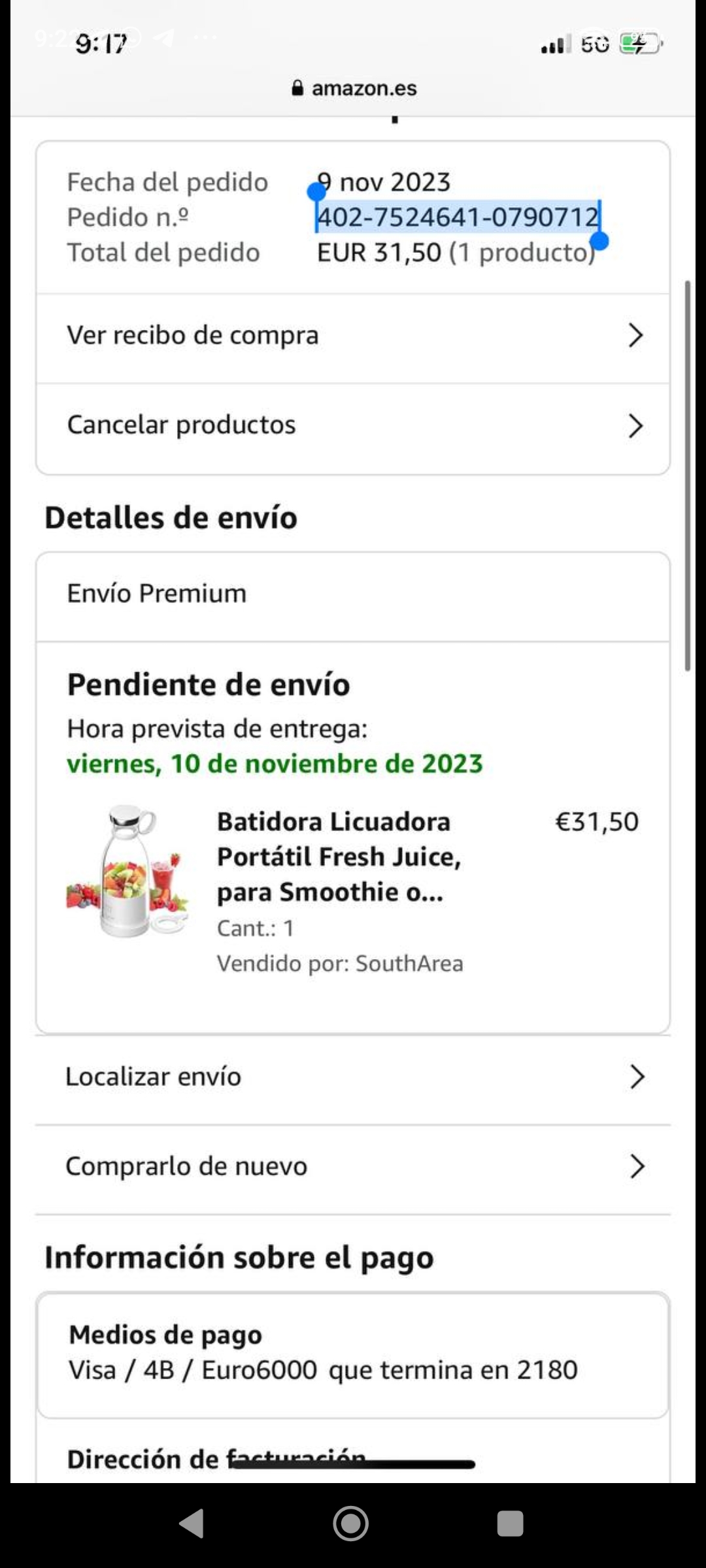This screenshot has width=706, height=1568.
Task: Choose Comprarlo de nuevo
Action: pos(353,1166)
